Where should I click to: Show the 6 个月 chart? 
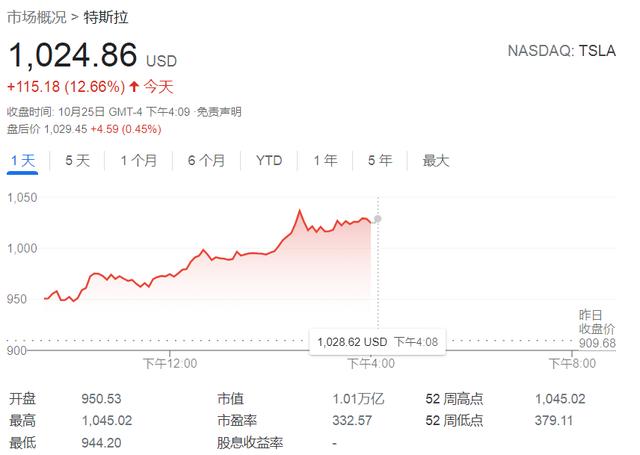coord(206,160)
